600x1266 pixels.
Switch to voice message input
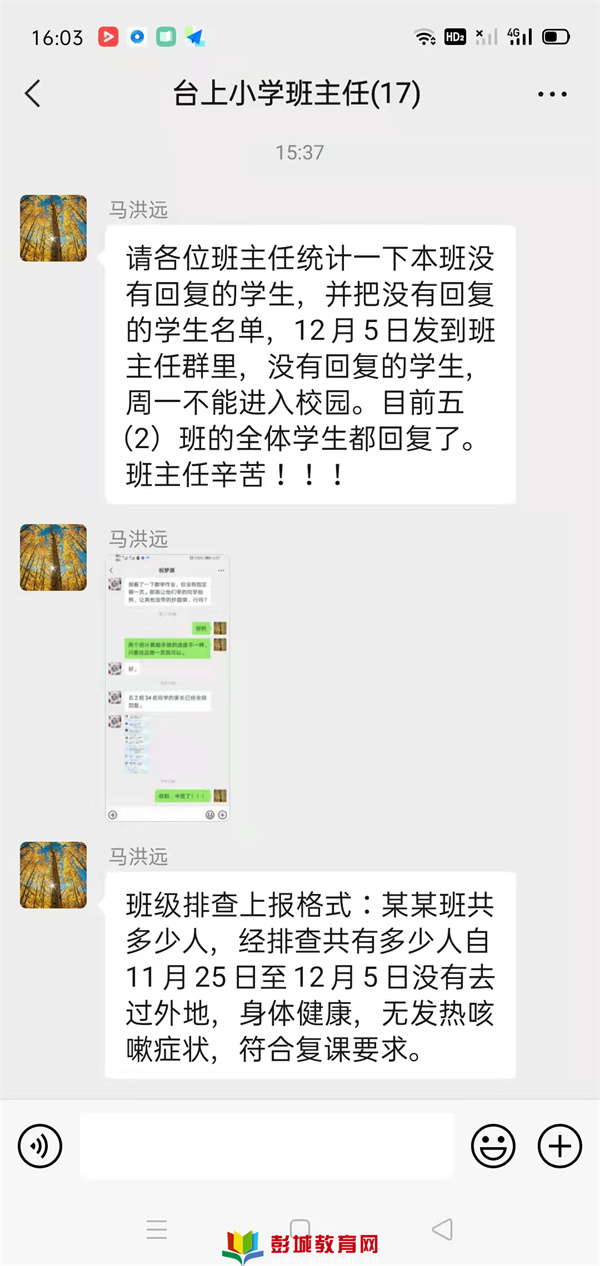(40, 1145)
